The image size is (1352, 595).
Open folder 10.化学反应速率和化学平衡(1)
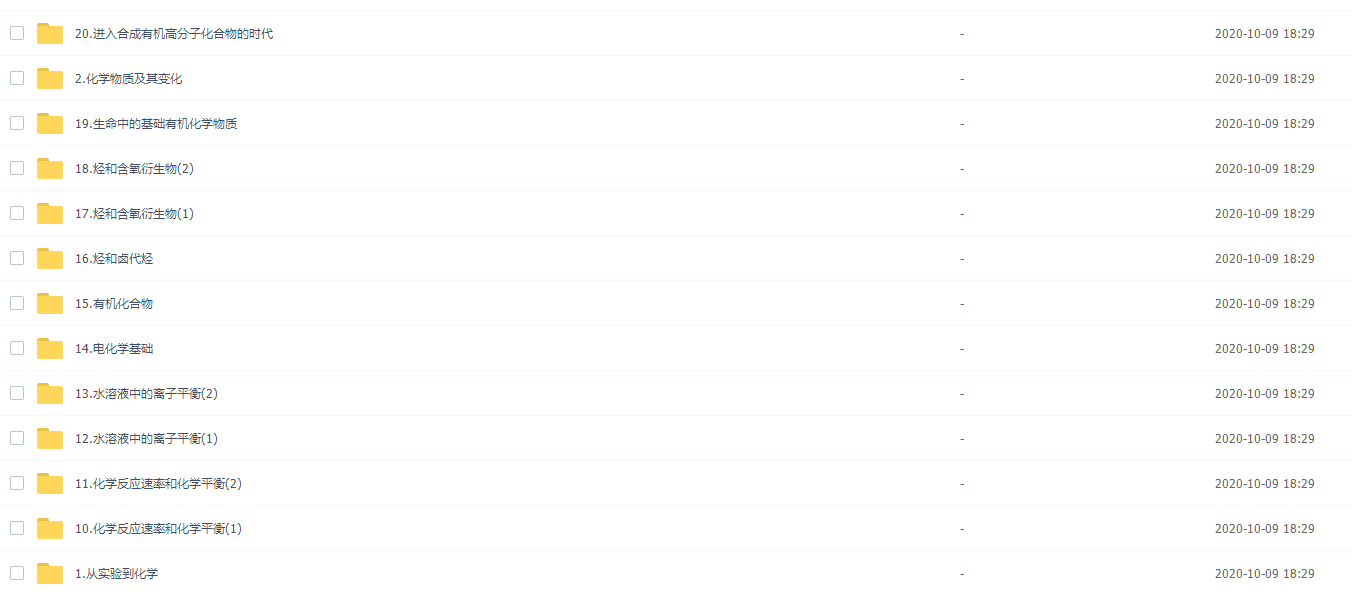[x=158, y=529]
